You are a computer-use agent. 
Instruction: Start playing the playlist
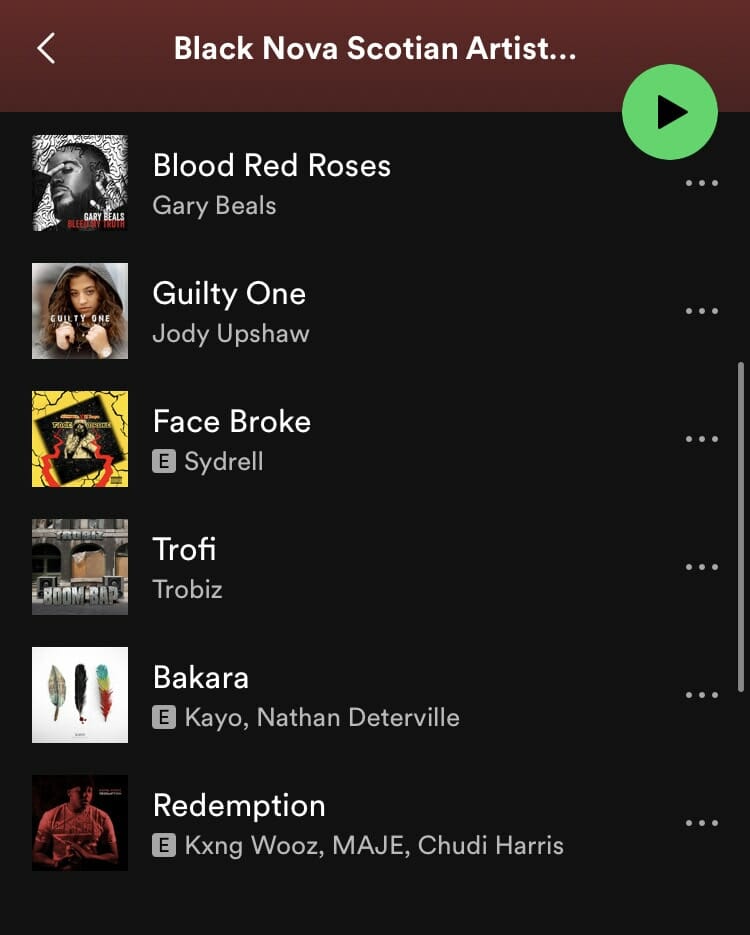[669, 112]
